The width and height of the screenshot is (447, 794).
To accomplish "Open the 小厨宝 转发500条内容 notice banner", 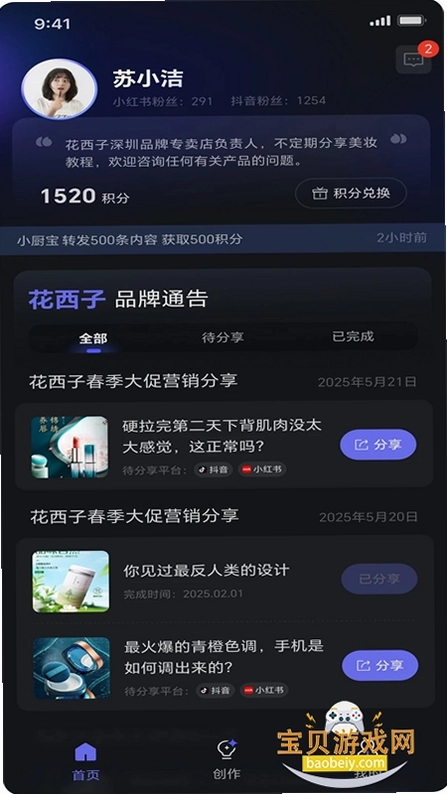I will point(222,239).
